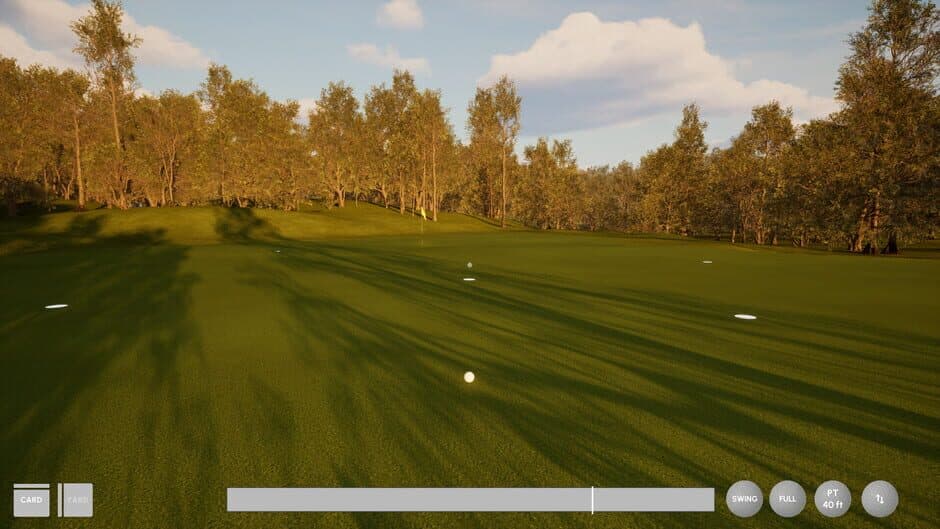Tap the up-down arrows button
The image size is (940, 529).
880,499
